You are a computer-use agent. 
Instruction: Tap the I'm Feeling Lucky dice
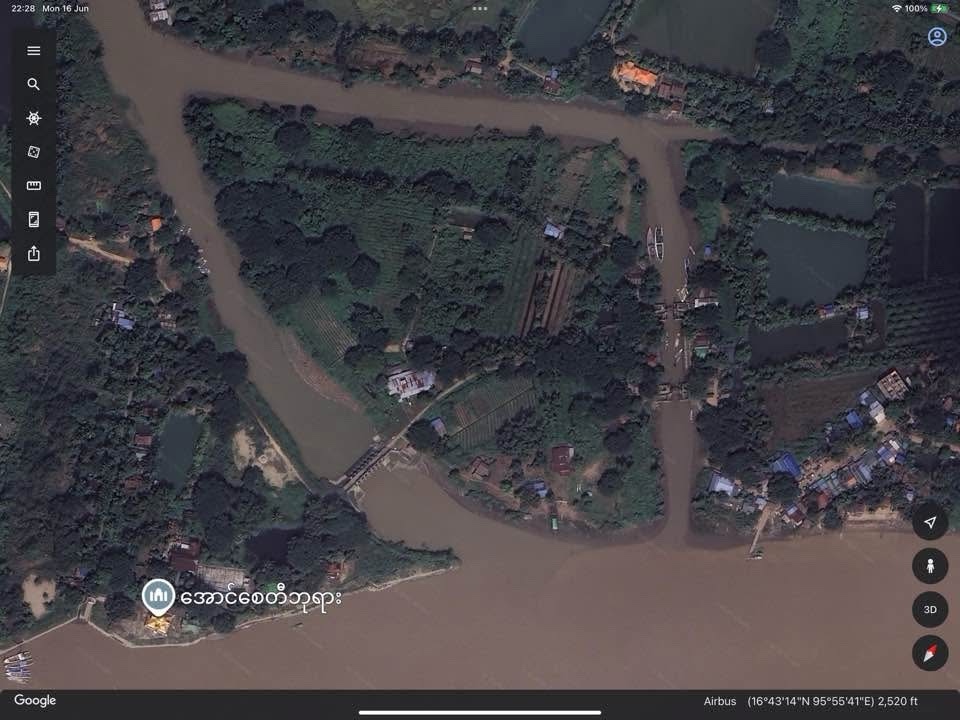coord(34,152)
